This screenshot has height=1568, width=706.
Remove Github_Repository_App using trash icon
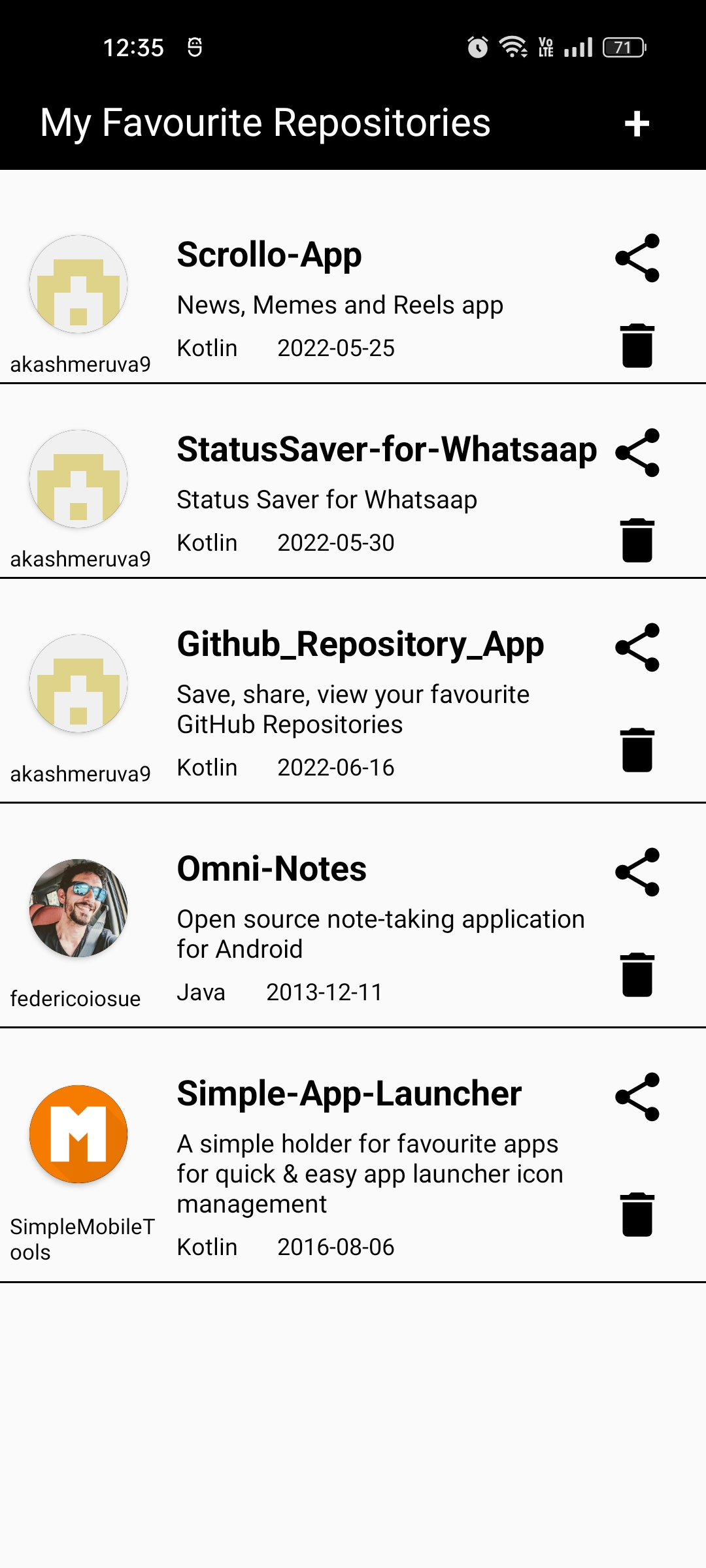[x=637, y=750]
